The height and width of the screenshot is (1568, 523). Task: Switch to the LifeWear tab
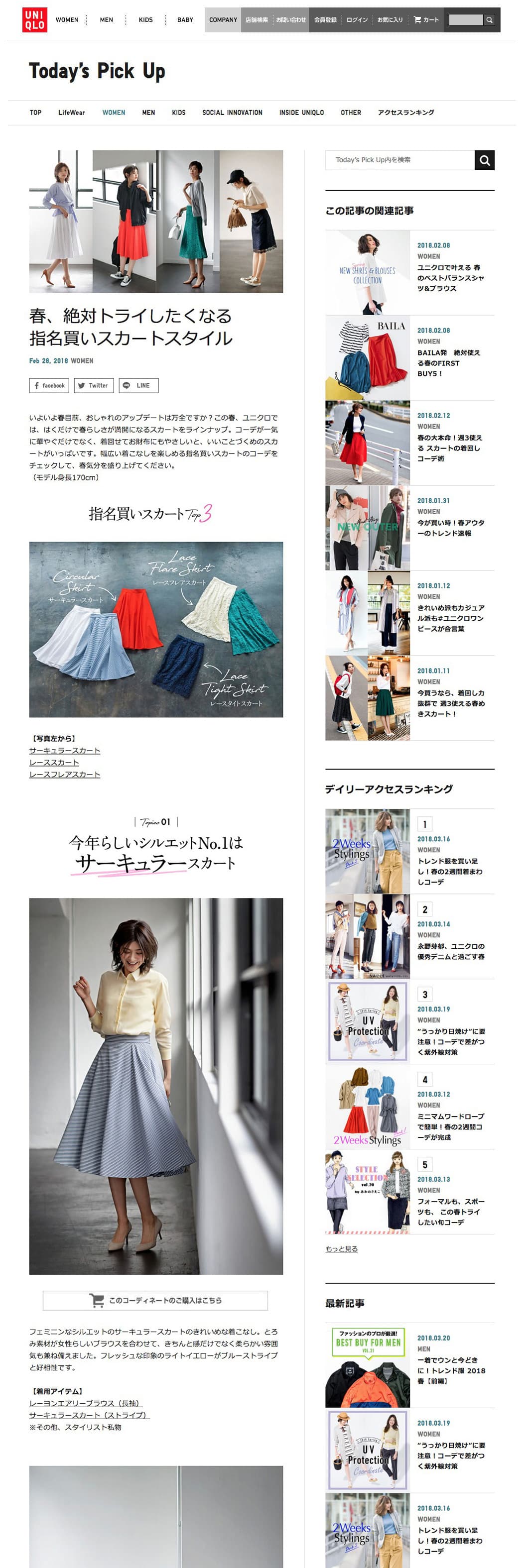[x=71, y=112]
